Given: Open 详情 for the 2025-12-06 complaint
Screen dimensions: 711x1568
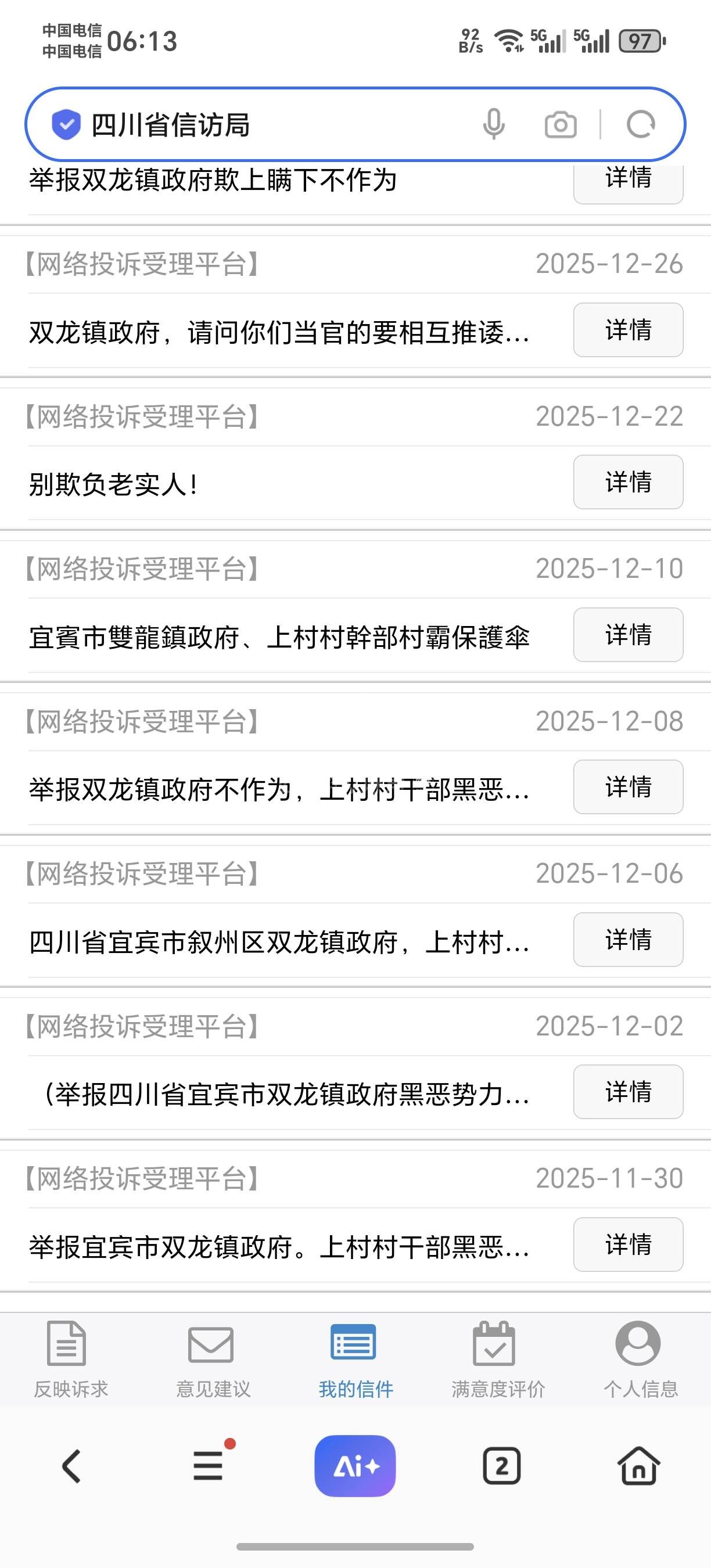Looking at the screenshot, I should (627, 940).
